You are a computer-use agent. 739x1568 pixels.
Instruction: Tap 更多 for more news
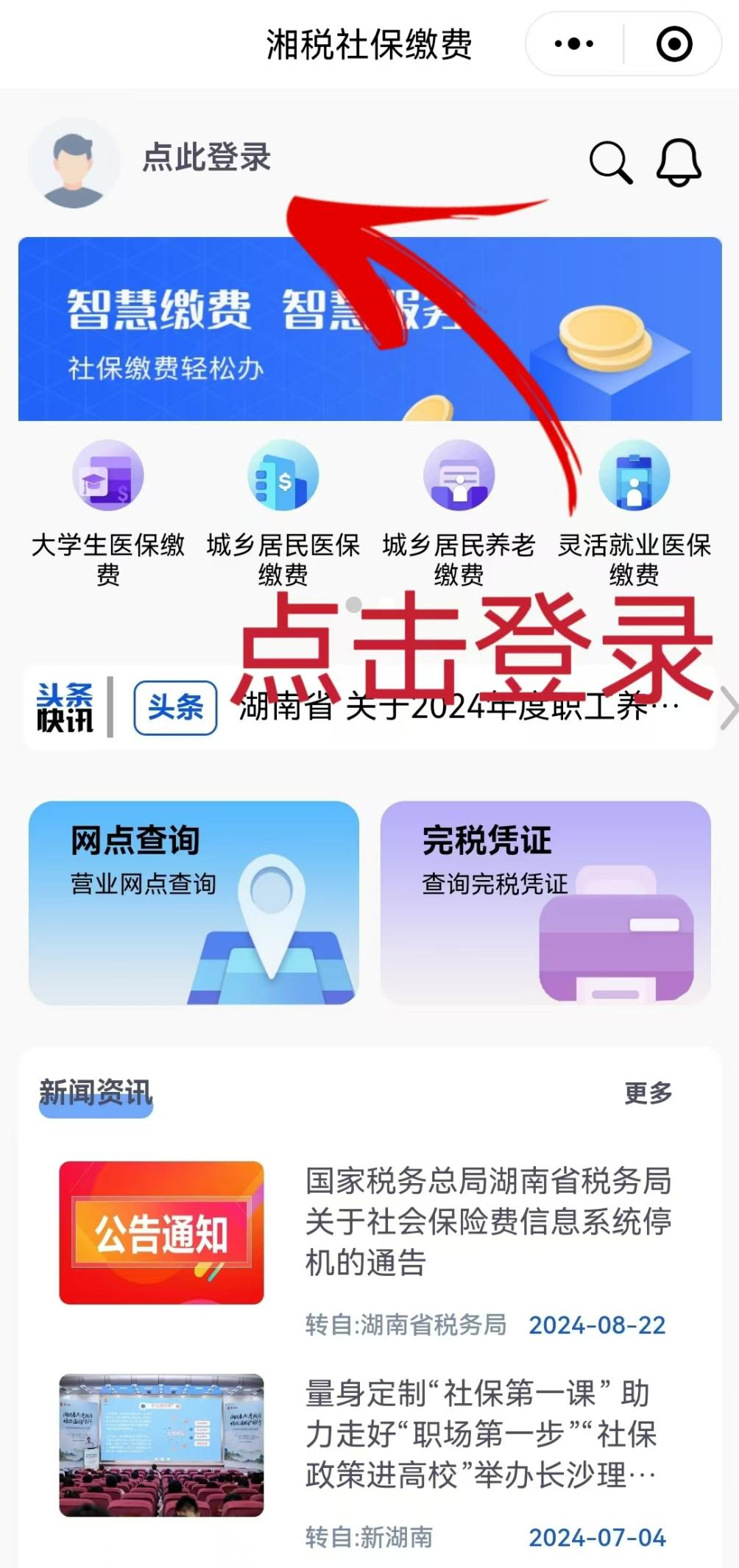pos(648,1093)
